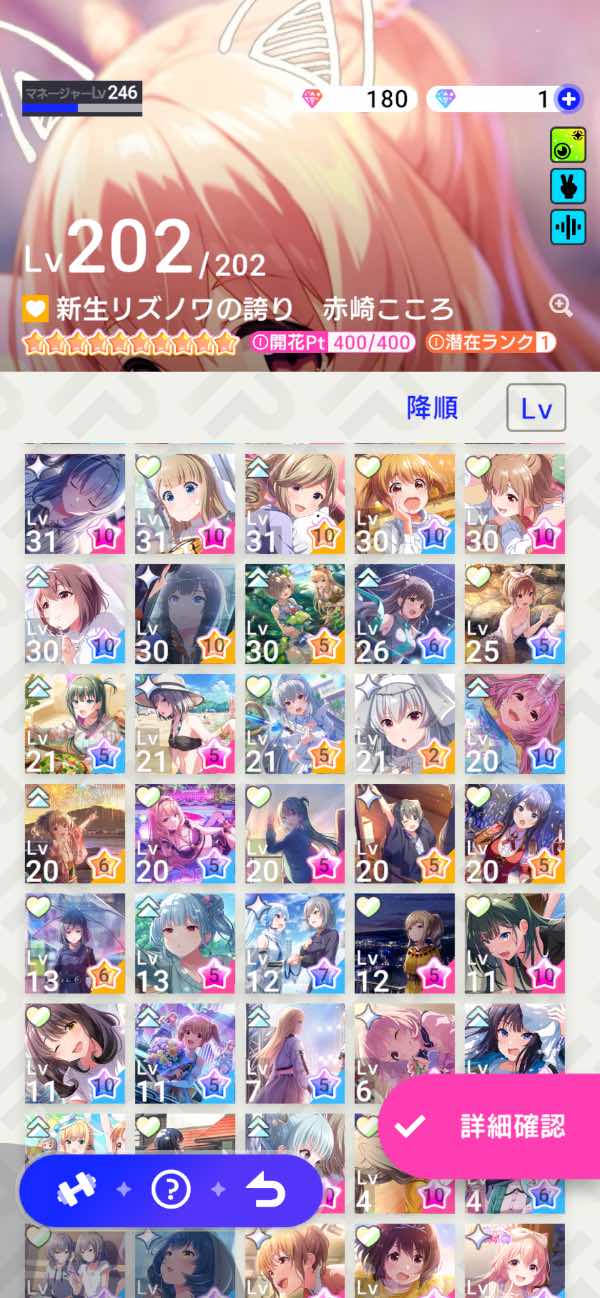Open the question mark help icon

click(x=170, y=1190)
